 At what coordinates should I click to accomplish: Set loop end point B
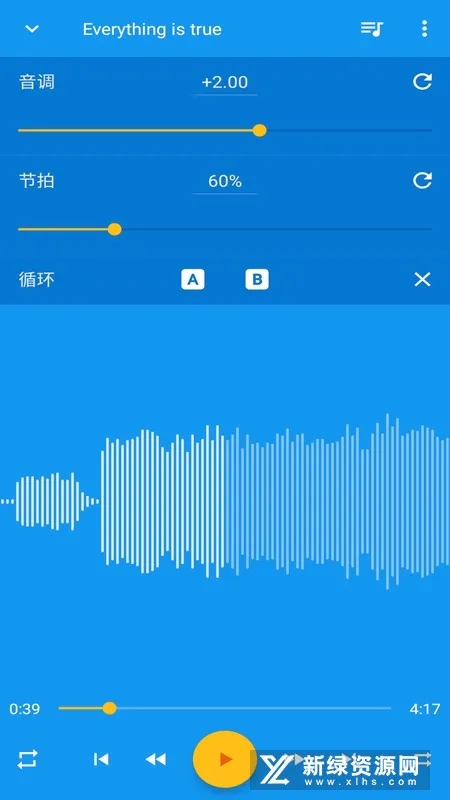[x=257, y=280]
